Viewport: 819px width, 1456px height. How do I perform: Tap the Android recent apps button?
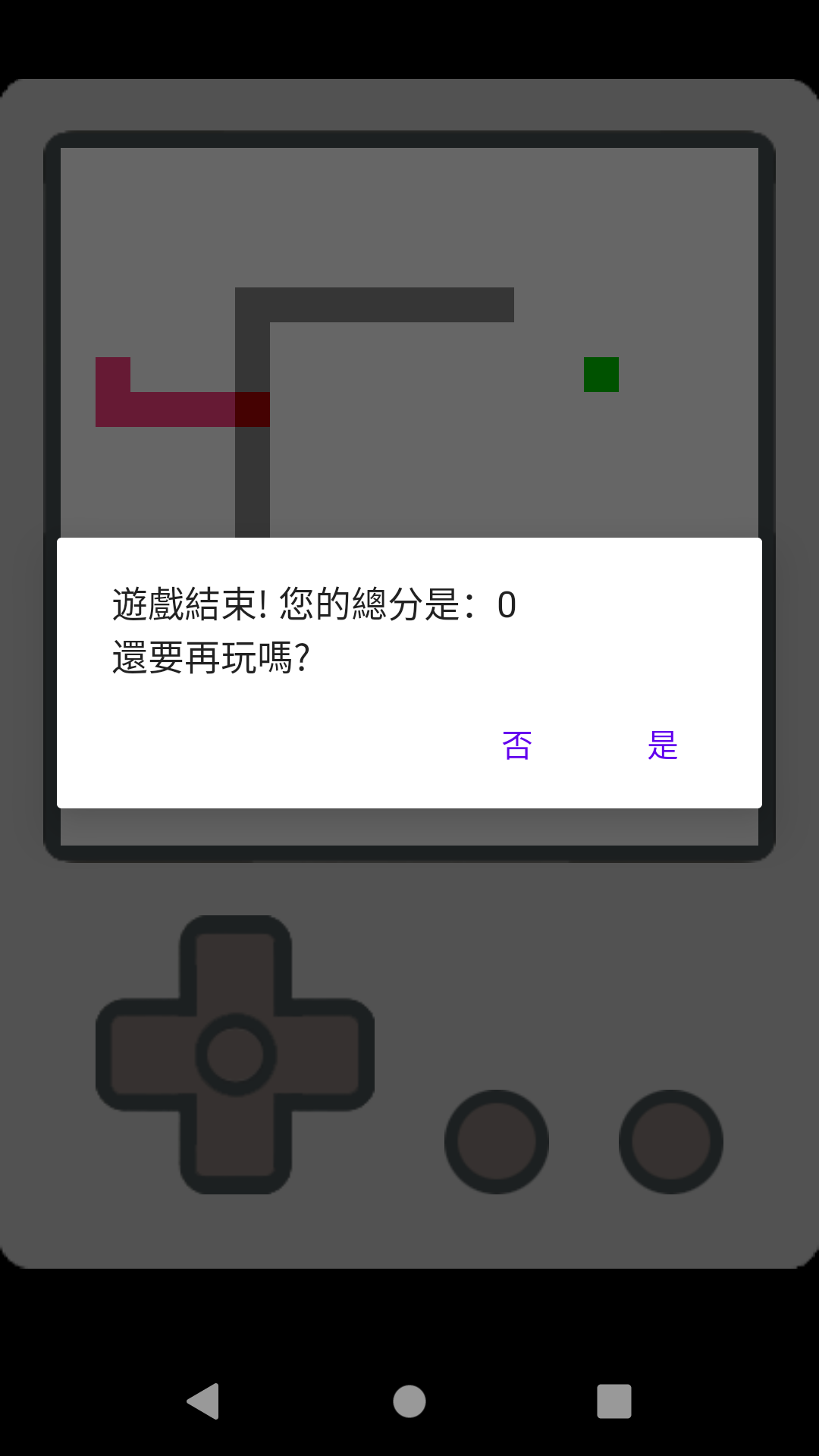(614, 1403)
